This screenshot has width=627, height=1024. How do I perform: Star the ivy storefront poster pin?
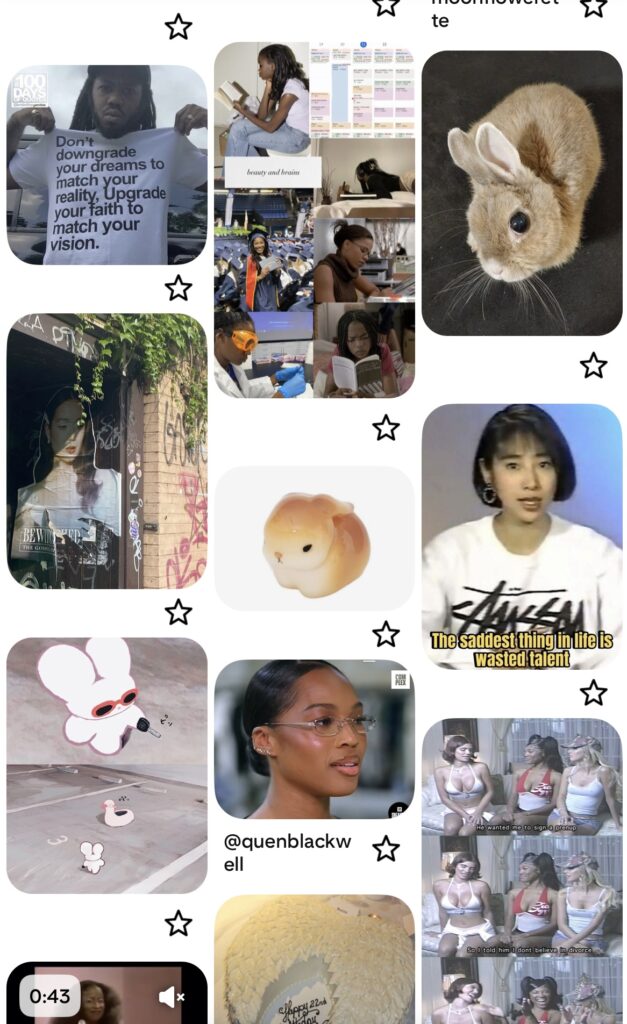coord(178,612)
